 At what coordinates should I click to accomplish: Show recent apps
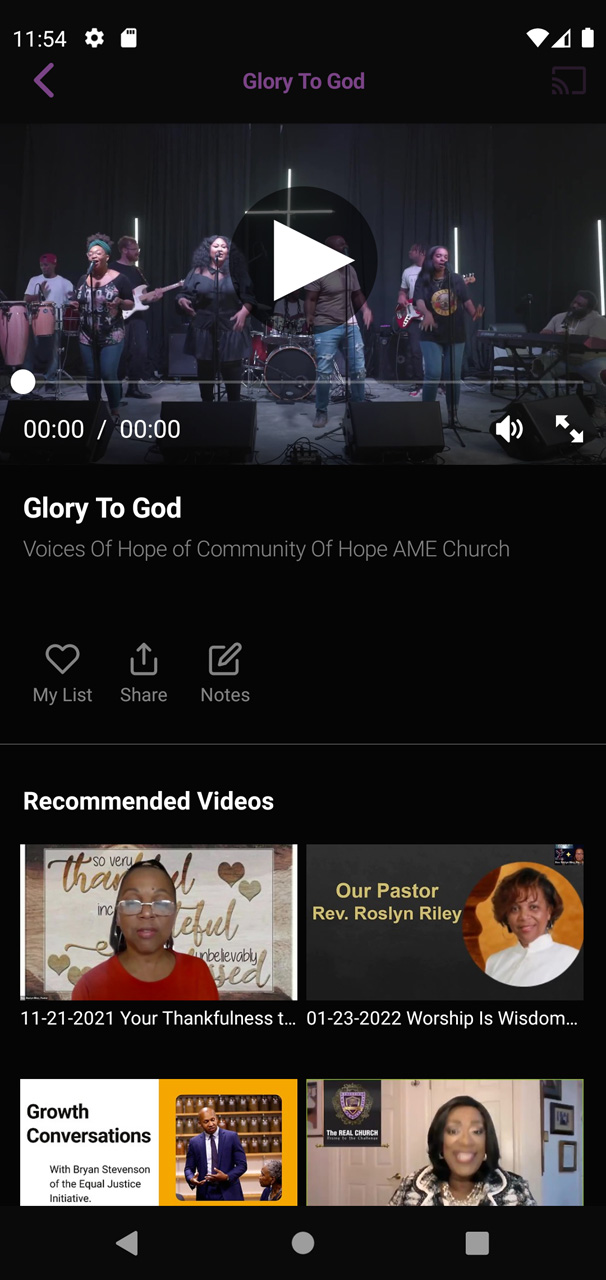pyautogui.click(x=477, y=1243)
